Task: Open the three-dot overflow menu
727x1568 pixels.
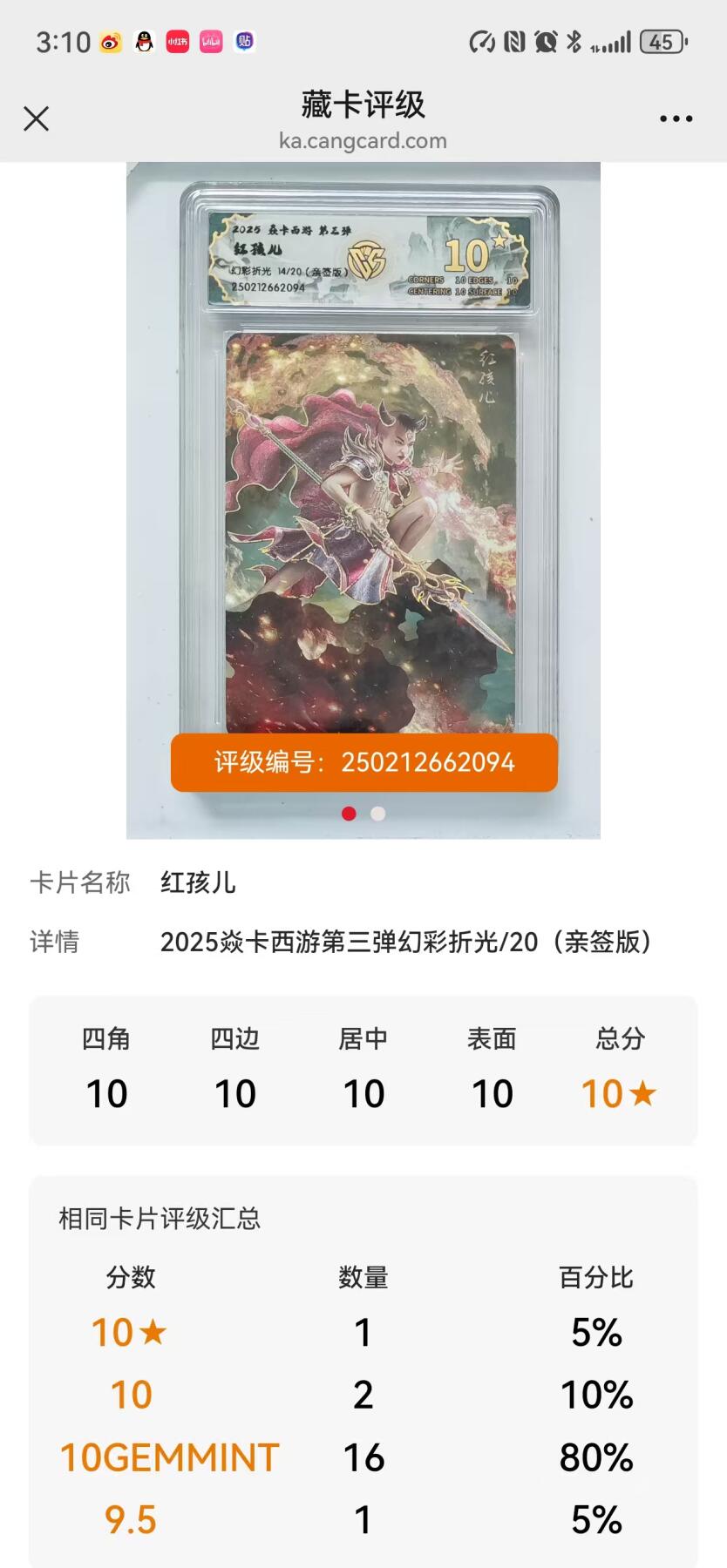Action: pyautogui.click(x=676, y=118)
